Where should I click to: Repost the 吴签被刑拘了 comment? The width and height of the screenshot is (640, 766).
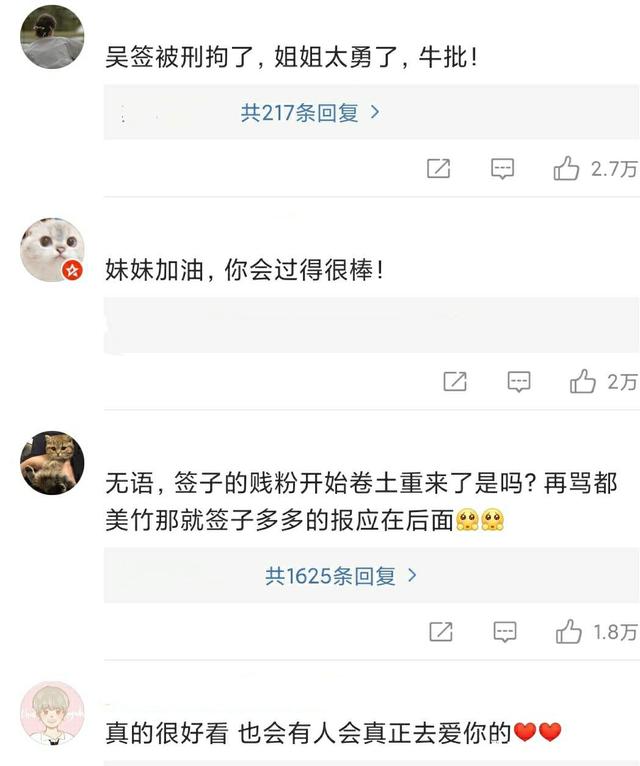point(438,169)
